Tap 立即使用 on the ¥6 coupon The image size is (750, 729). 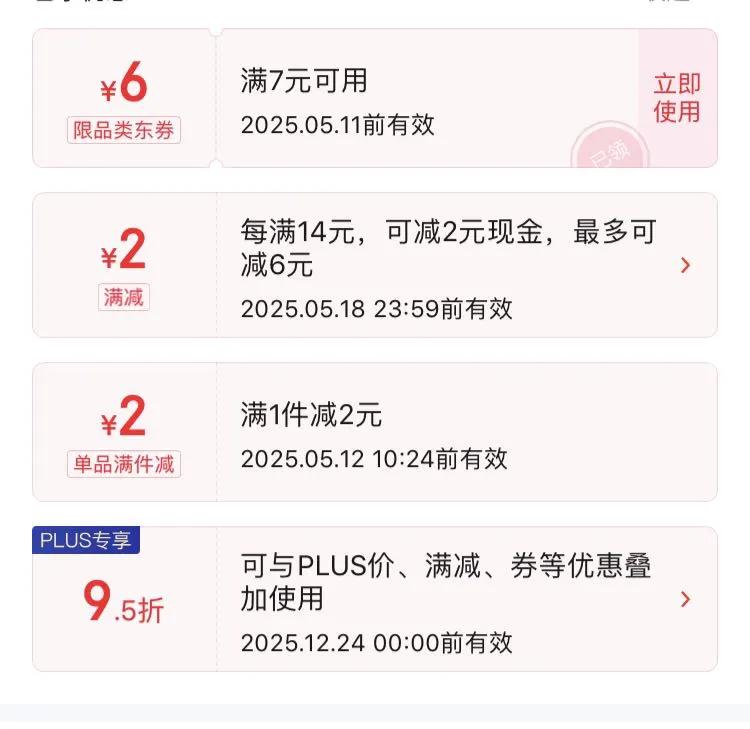(x=677, y=98)
